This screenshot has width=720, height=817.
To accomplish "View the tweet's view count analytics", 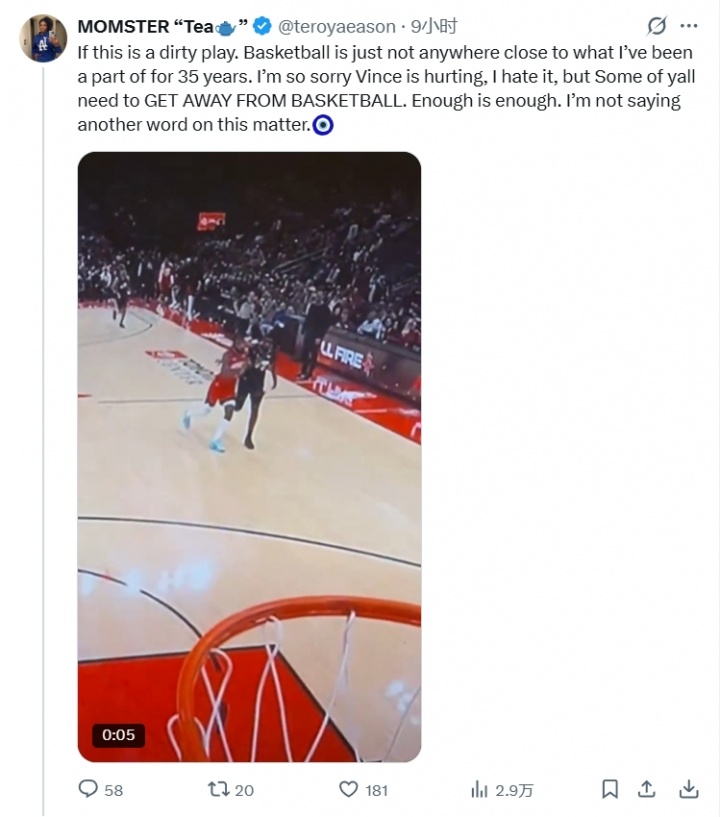I will pos(502,789).
